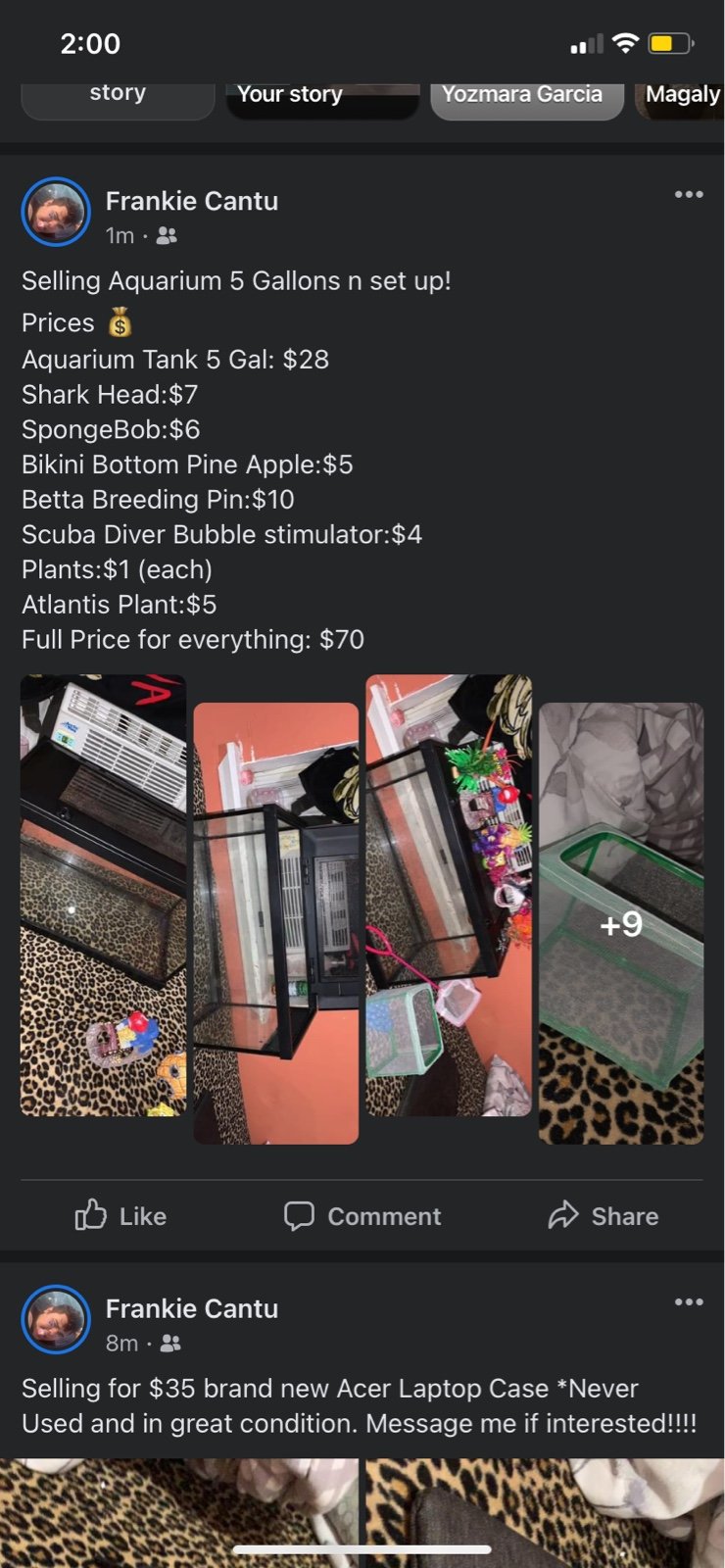Image resolution: width=725 pixels, height=1568 pixels.
Task: Tap Frankie Cantu's avatar on the laptop case post
Action: (x=56, y=1319)
